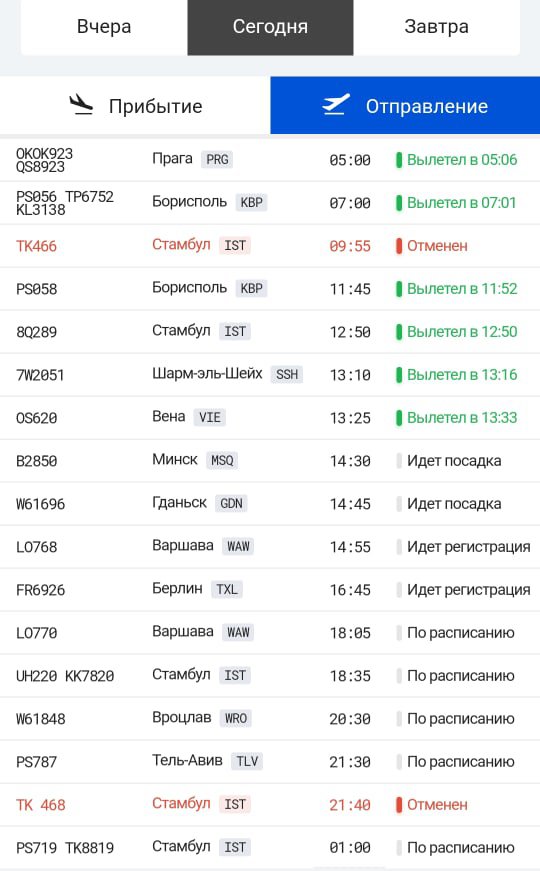Open cancelled flight TK466 to Стамбул
Viewport: 540px width, 871px height.
coord(270,246)
